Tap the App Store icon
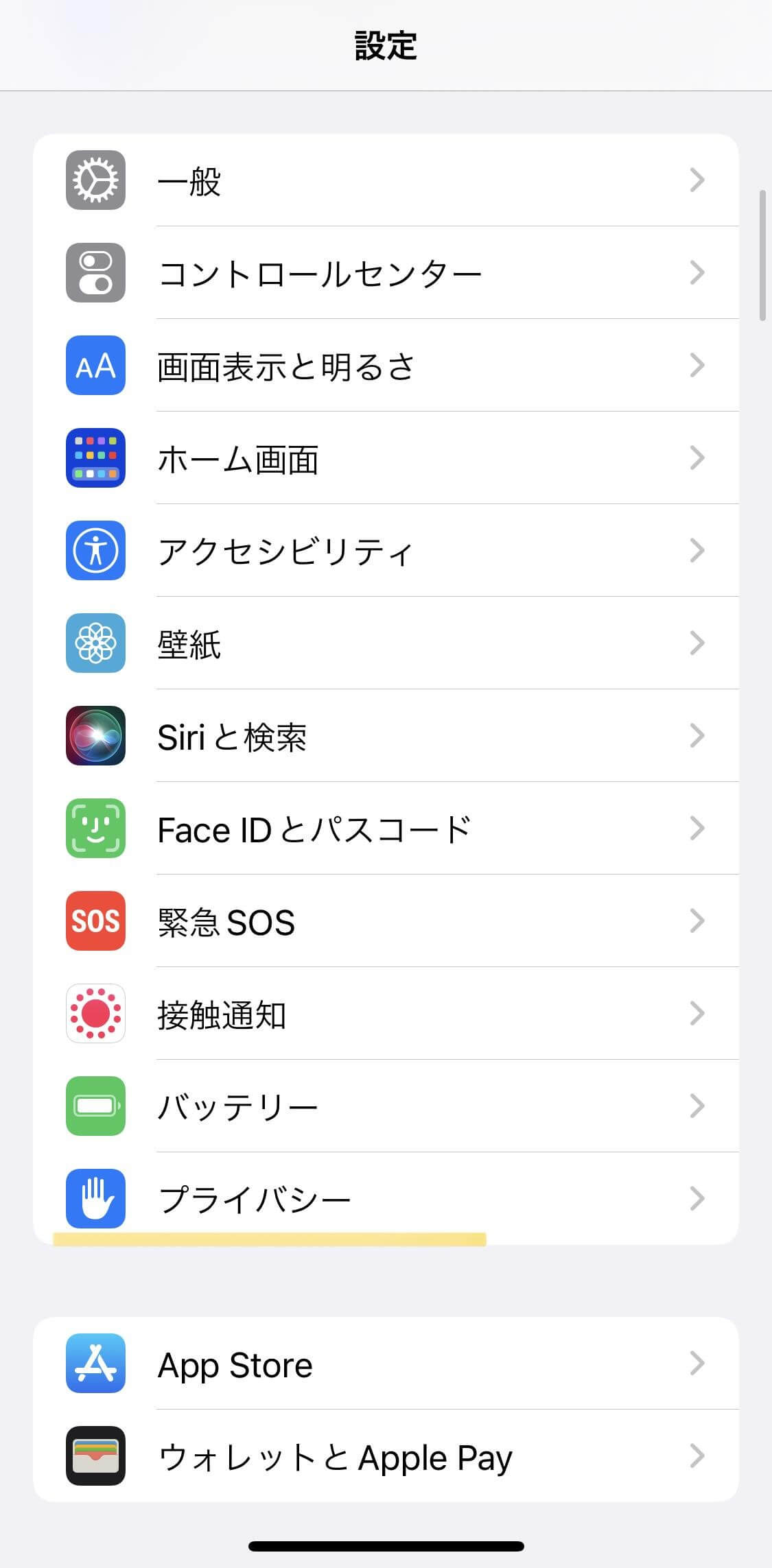 tap(95, 1365)
